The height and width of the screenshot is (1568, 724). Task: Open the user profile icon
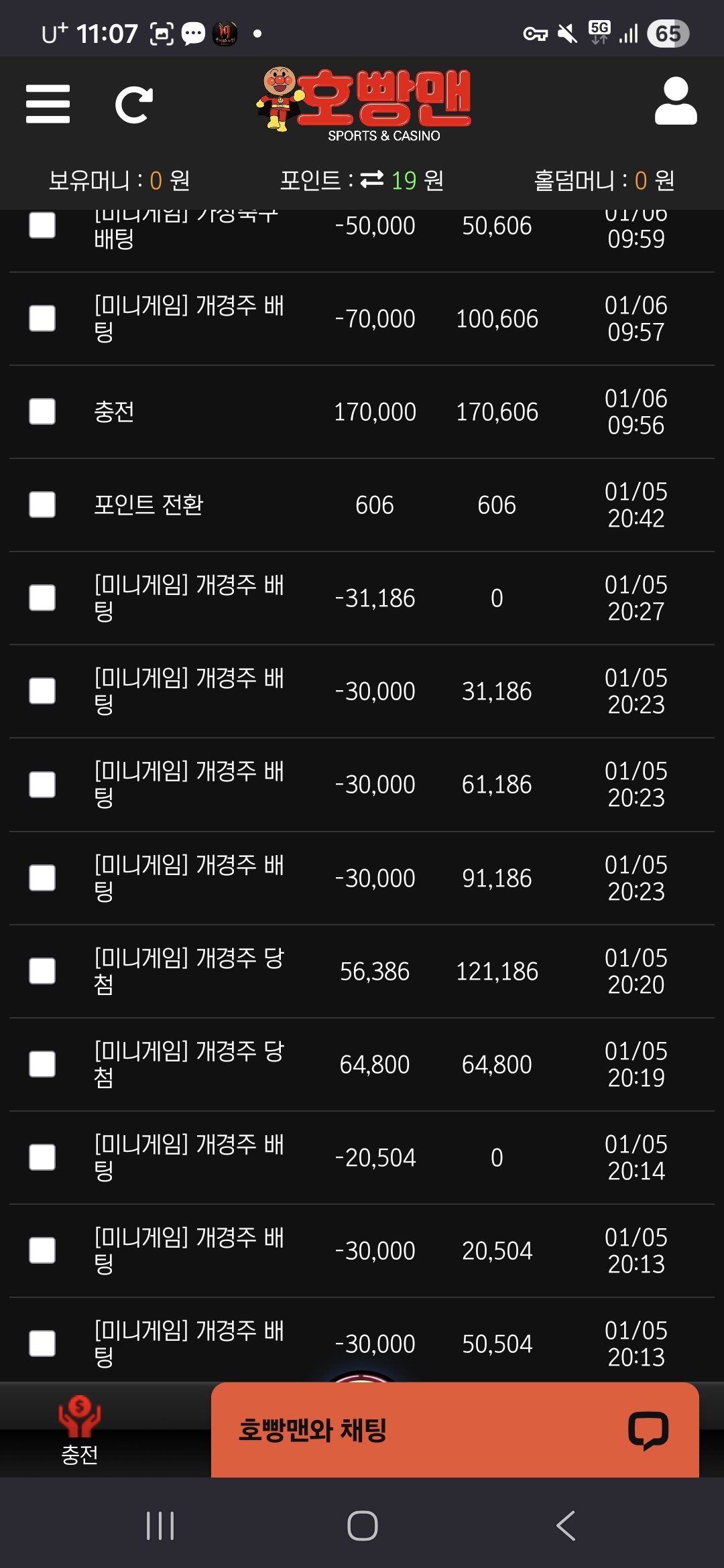pyautogui.click(x=675, y=101)
